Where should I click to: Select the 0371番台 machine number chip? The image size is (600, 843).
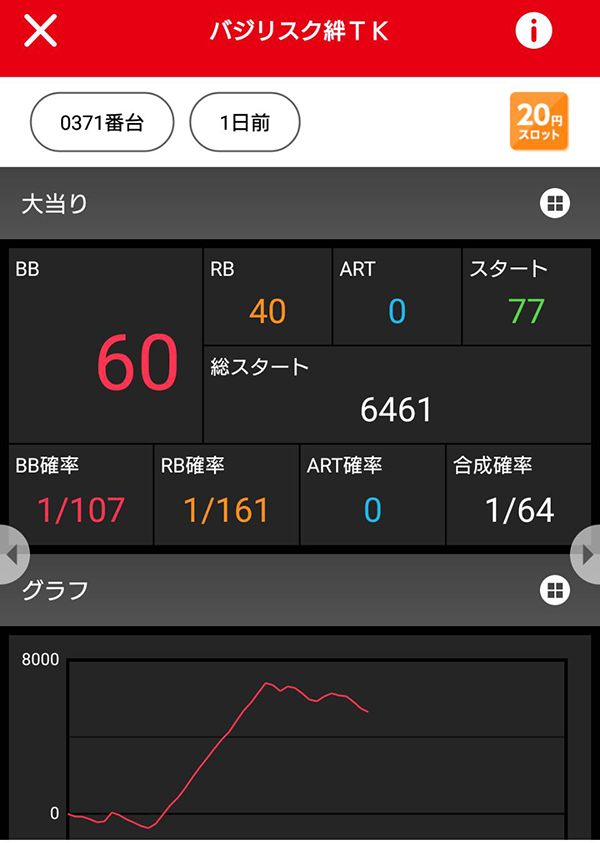[102, 122]
